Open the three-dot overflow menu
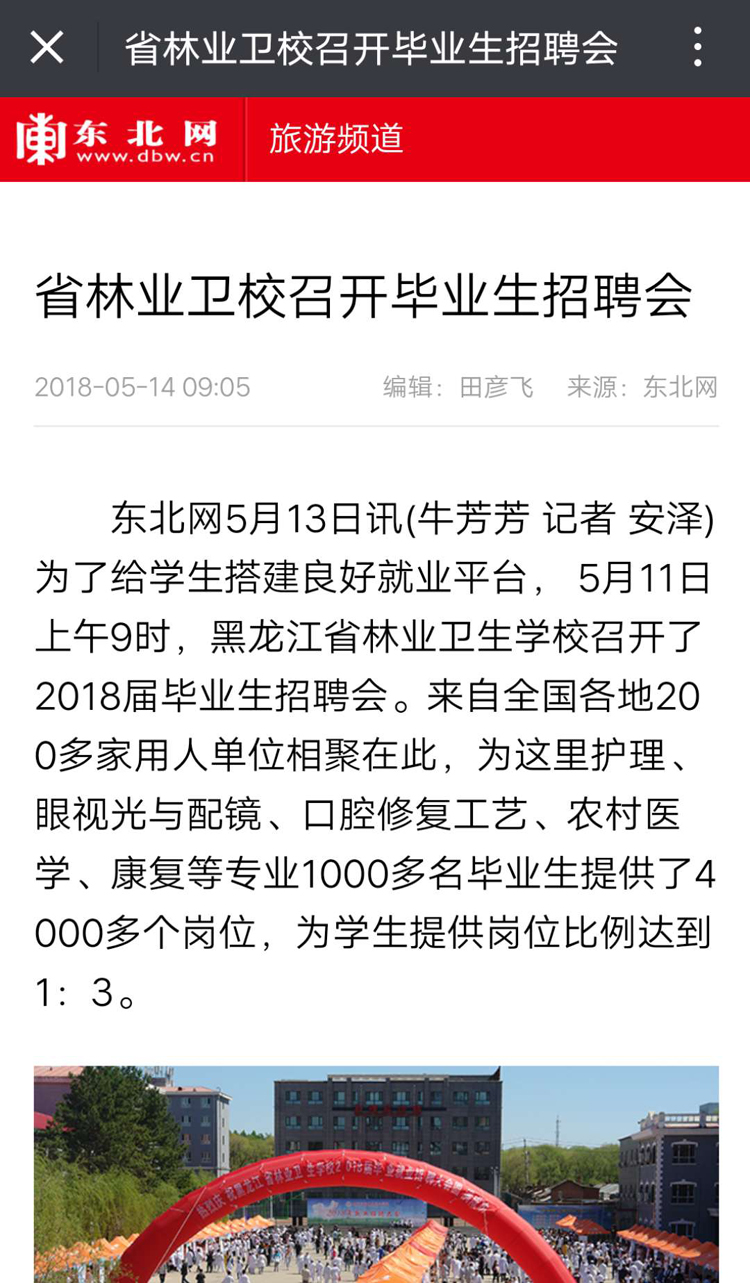Image resolution: width=750 pixels, height=1283 pixels. tap(697, 47)
